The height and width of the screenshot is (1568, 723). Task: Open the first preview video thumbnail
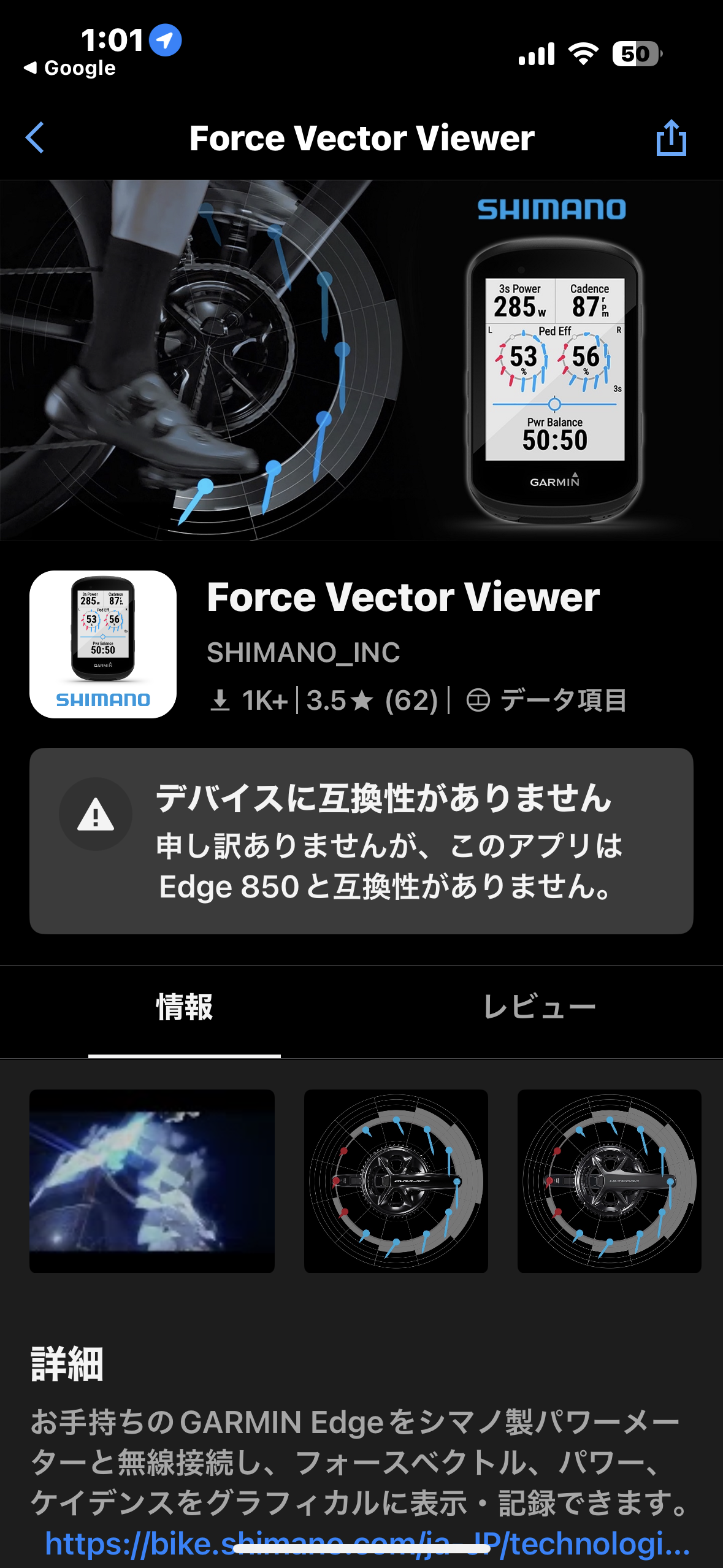(152, 1180)
